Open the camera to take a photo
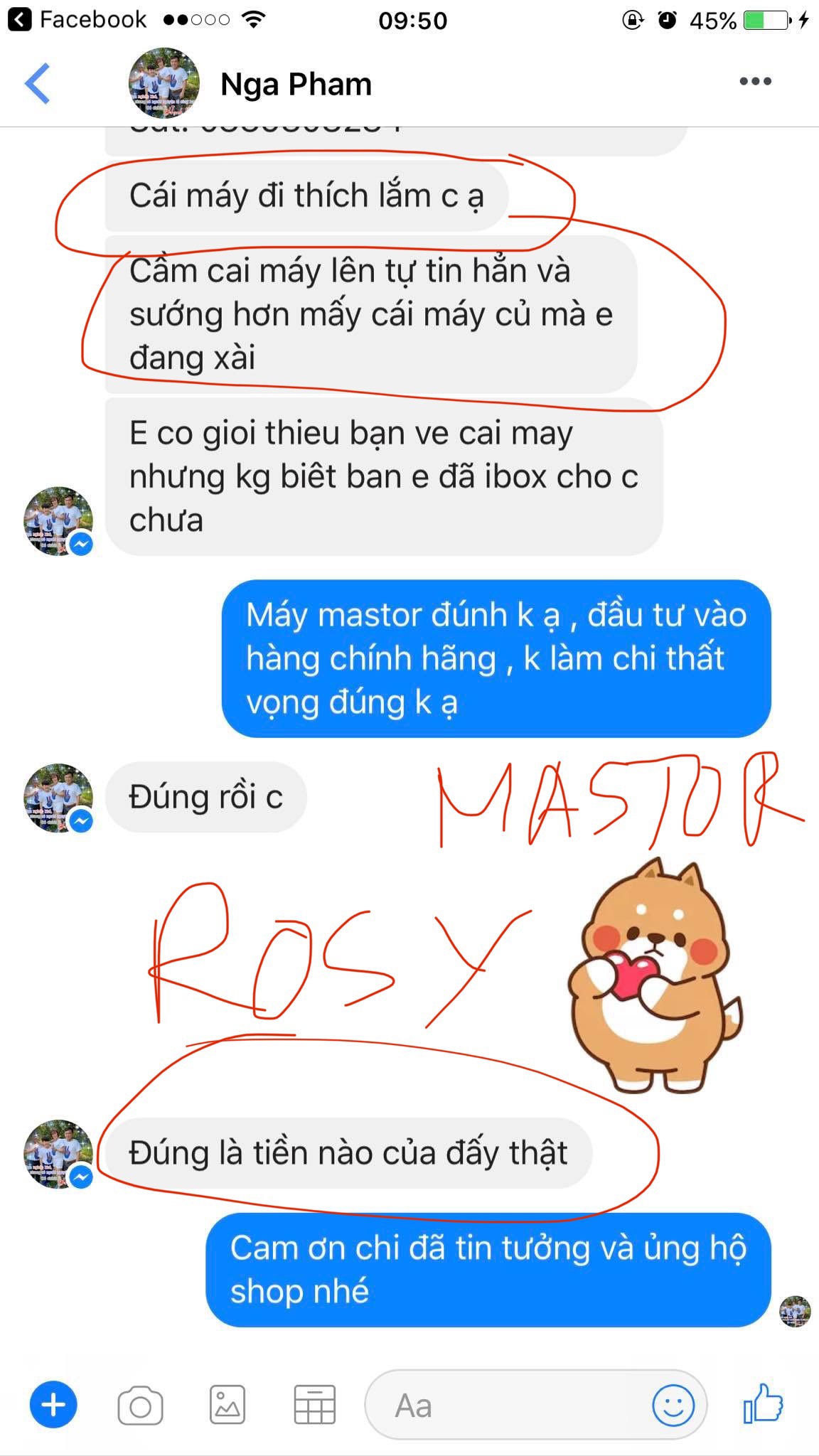Viewport: 819px width, 1456px height. pyautogui.click(x=140, y=1406)
